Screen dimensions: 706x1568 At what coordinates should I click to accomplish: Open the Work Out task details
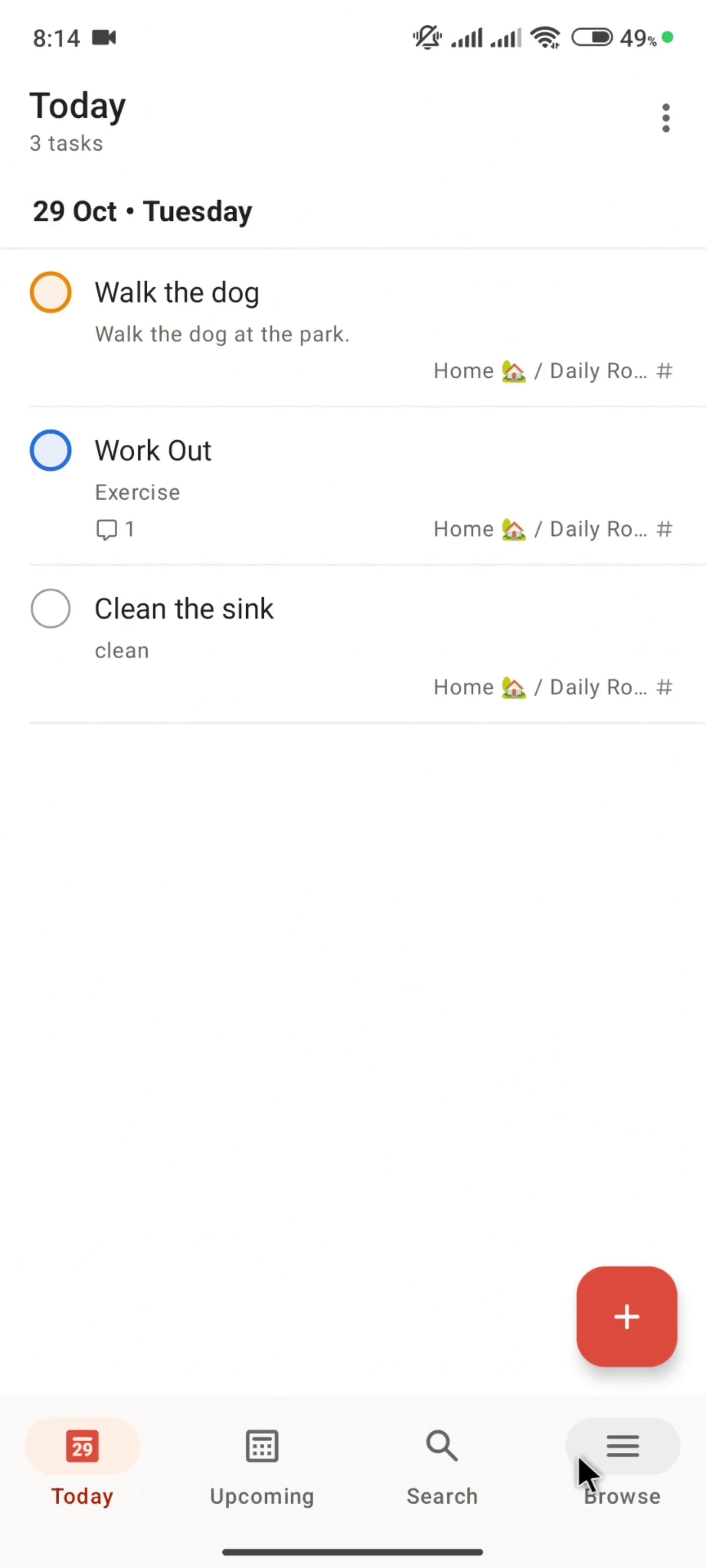pyautogui.click(x=154, y=451)
